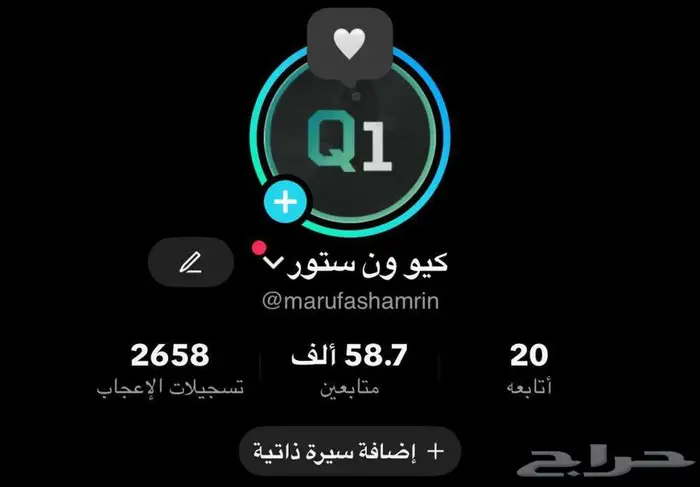The image size is (700, 487).
Task: Open the 58.7 ألف متابعين list
Action: point(350,370)
